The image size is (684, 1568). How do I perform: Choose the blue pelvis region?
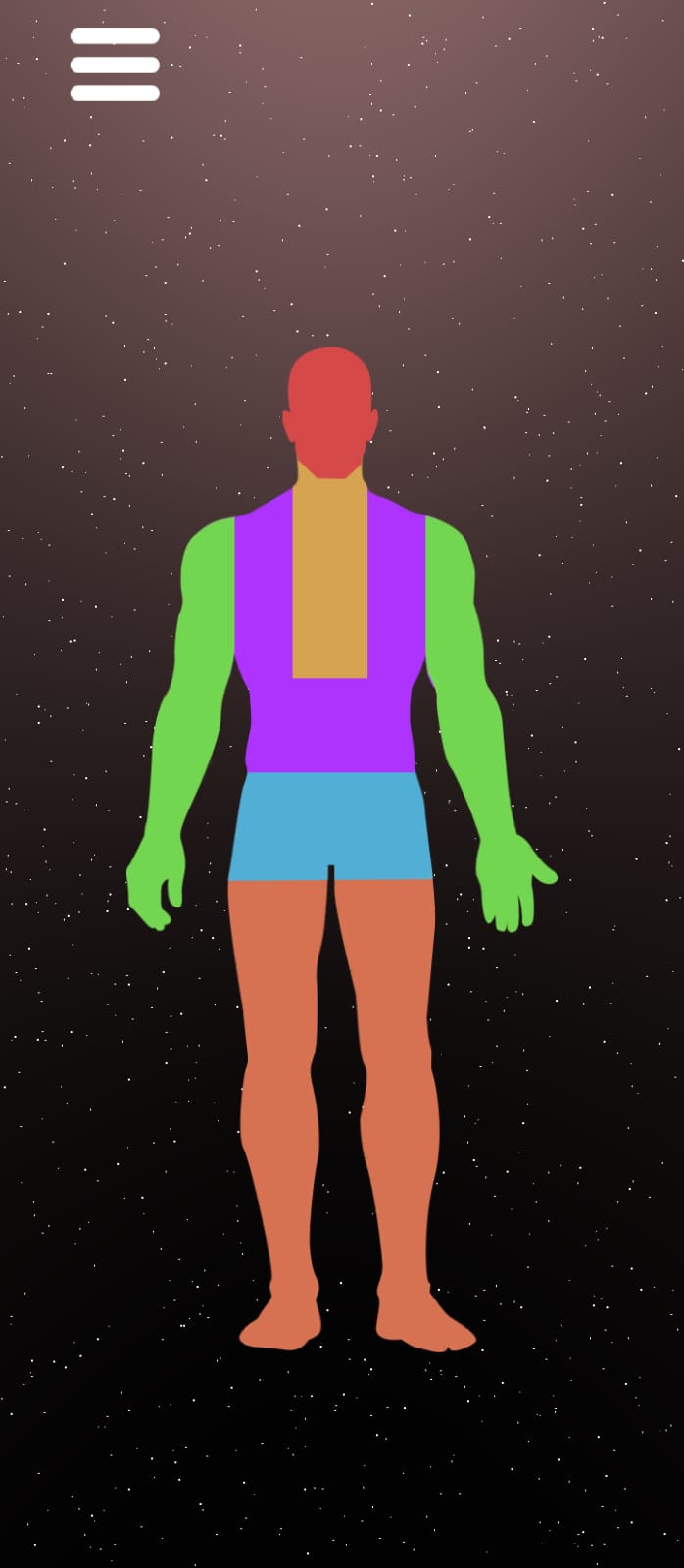coord(330,823)
